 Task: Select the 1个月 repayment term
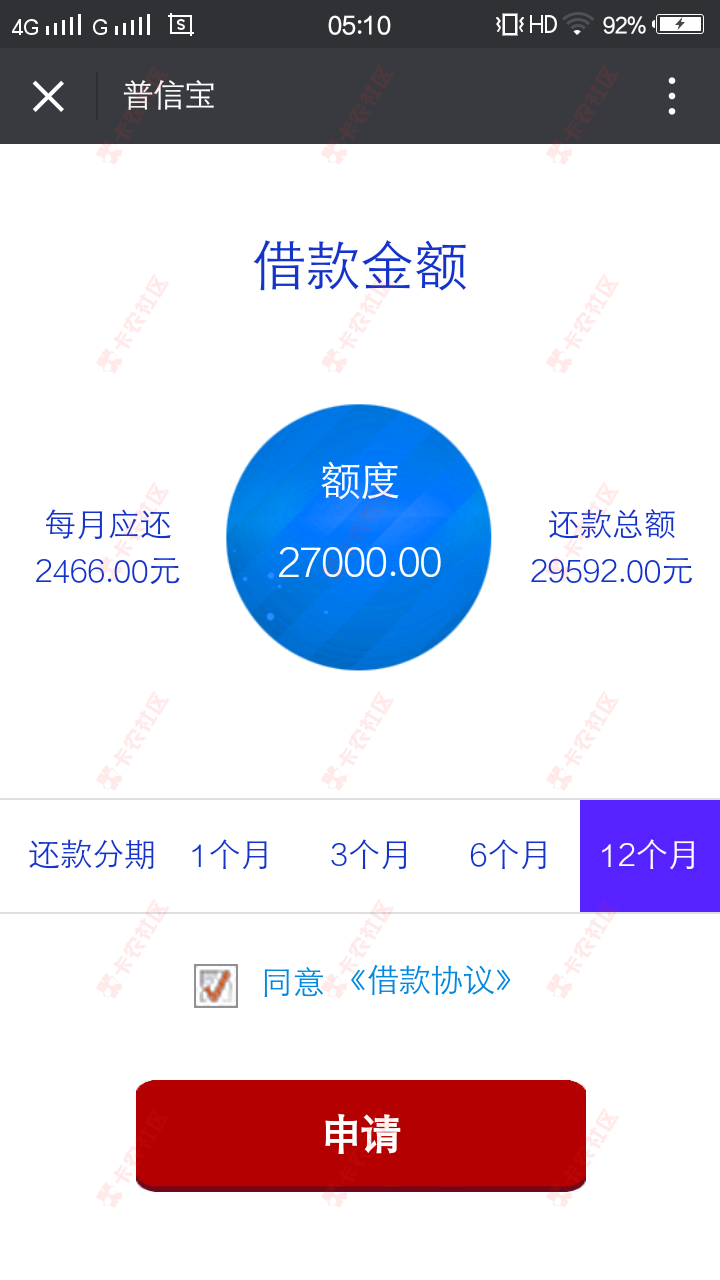(230, 855)
